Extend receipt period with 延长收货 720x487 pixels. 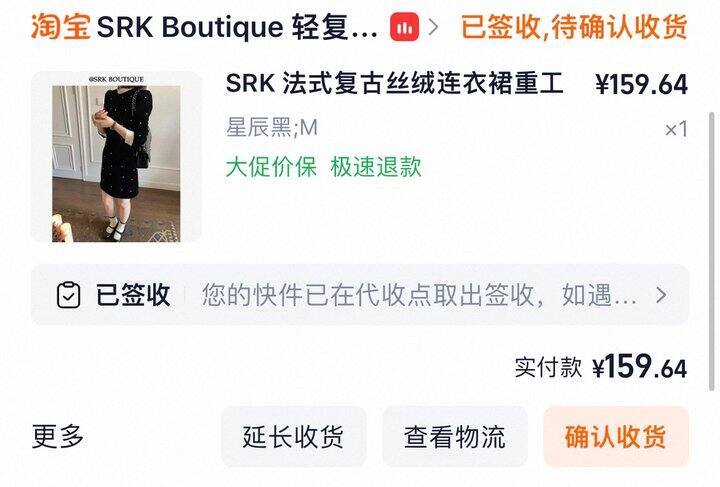pyautogui.click(x=293, y=437)
